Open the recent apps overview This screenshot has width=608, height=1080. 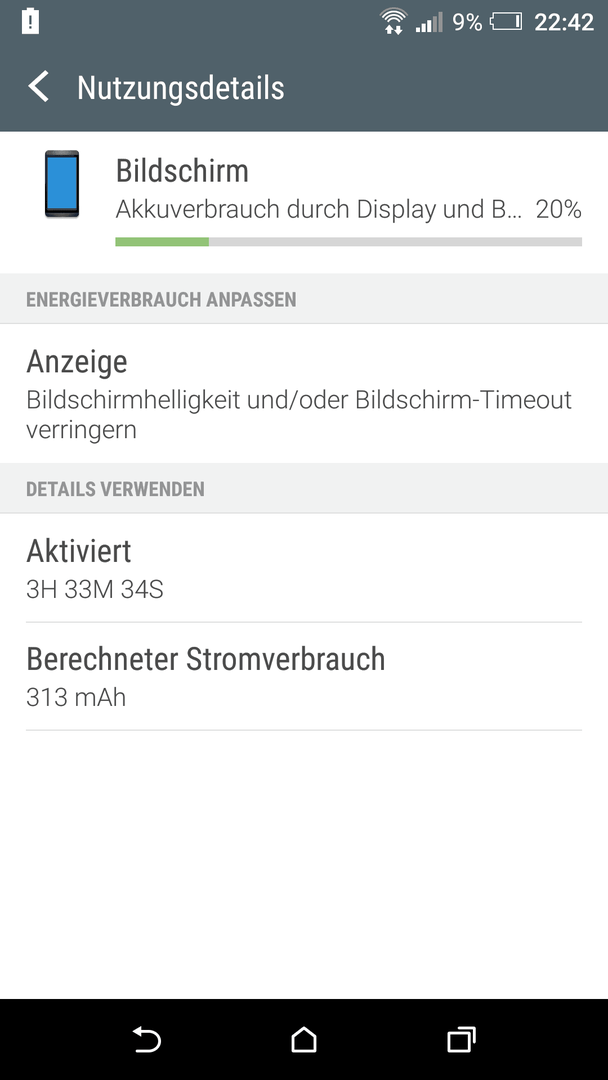pos(461,1039)
